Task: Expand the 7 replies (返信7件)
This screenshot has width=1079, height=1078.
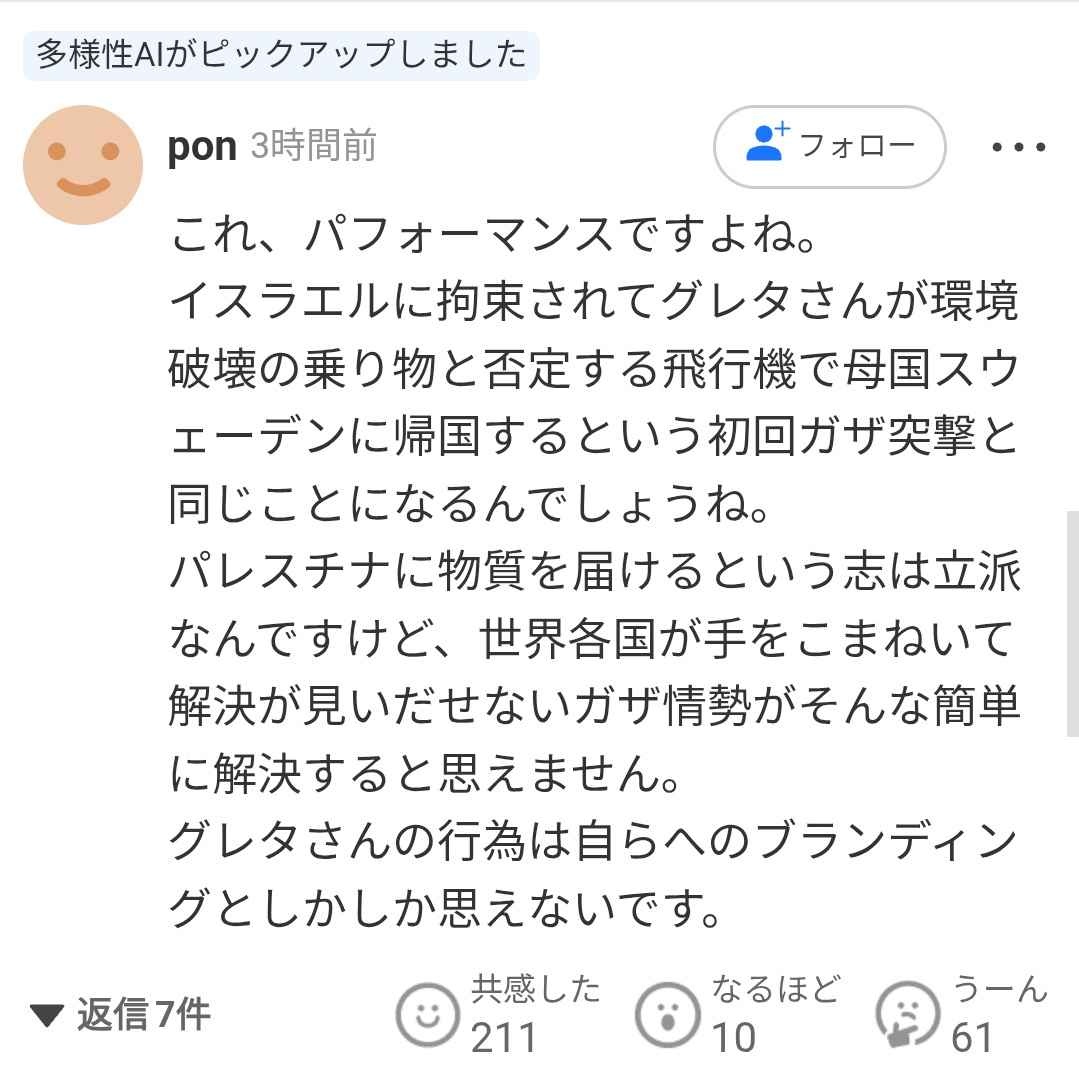Action: (x=120, y=1016)
